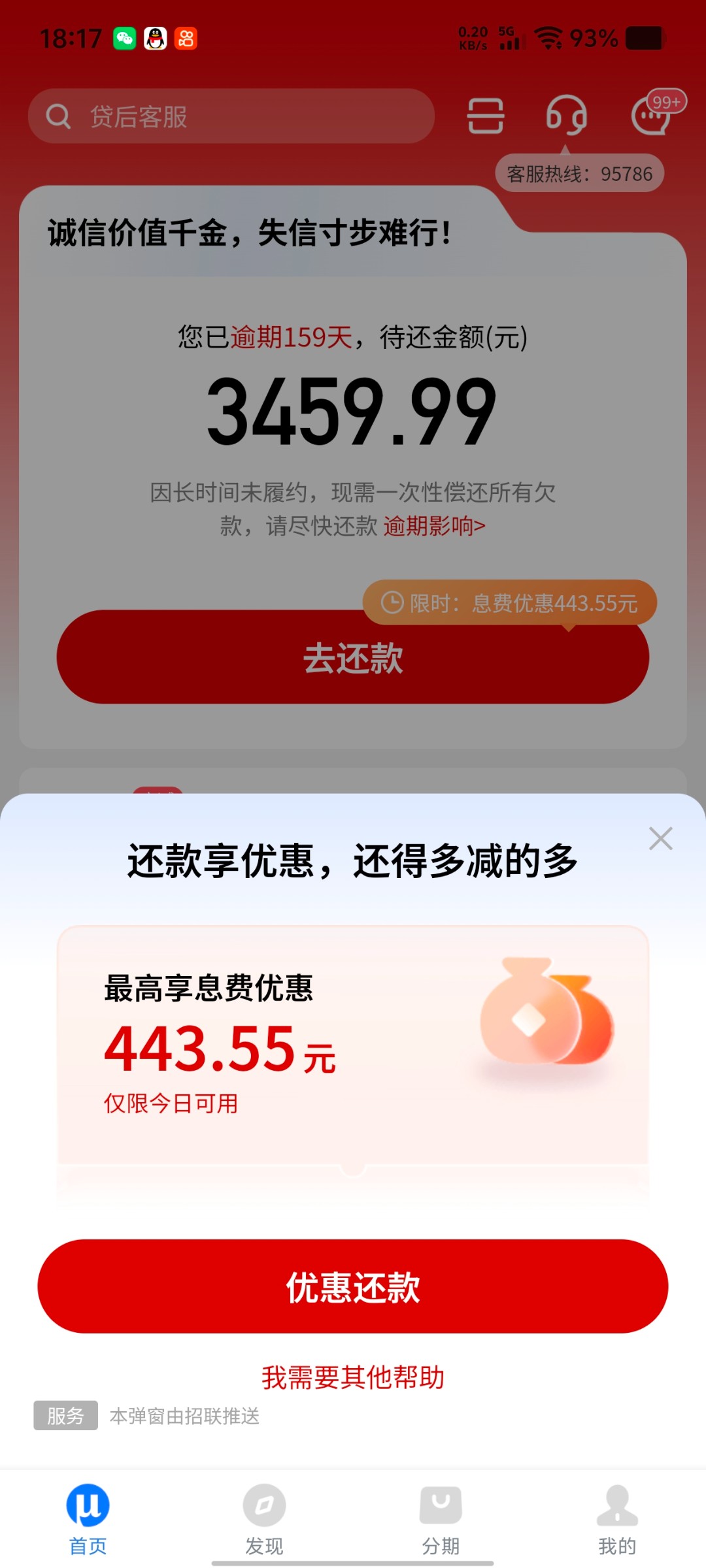Tap the 优惠还款 button
The width and height of the screenshot is (706, 1568).
[352, 1286]
